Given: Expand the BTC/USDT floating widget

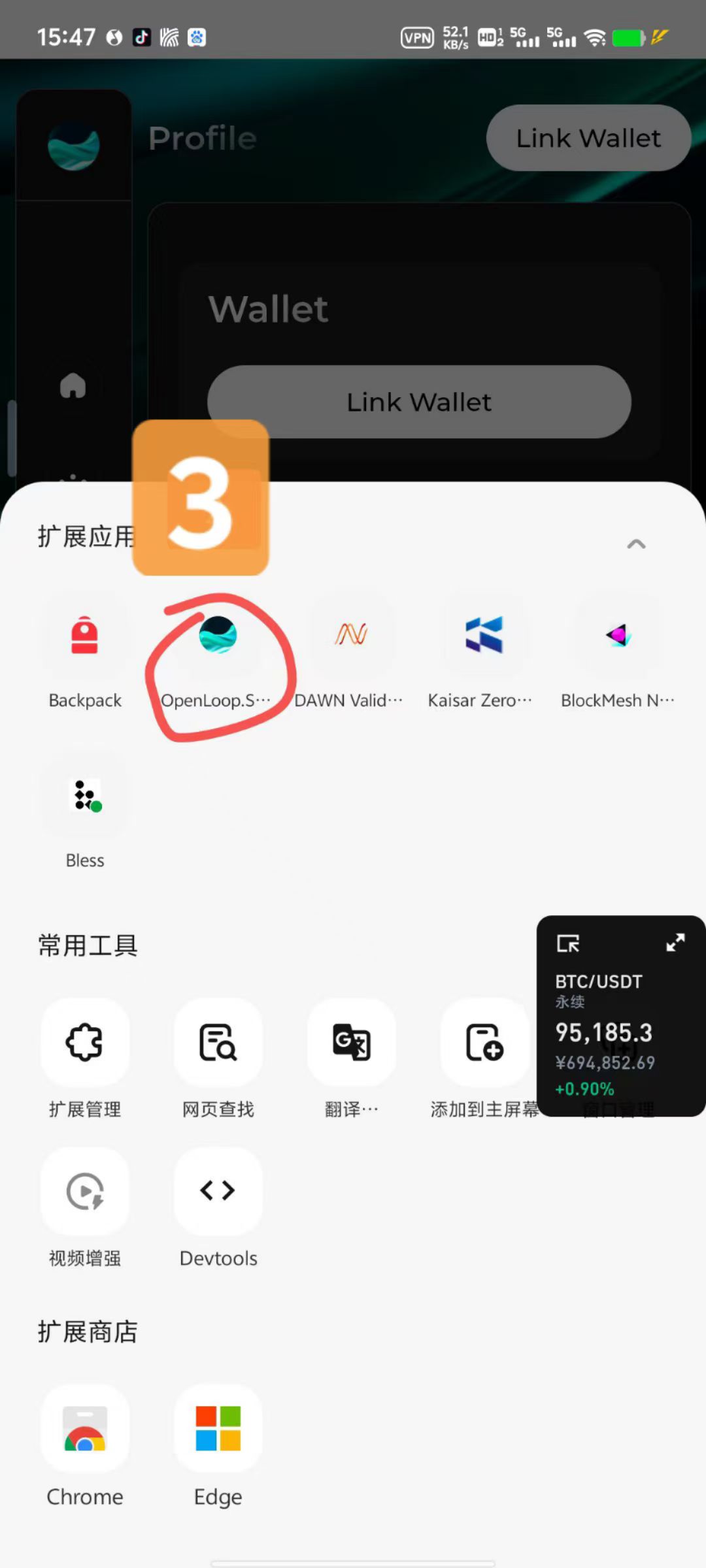Looking at the screenshot, I should 675,943.
